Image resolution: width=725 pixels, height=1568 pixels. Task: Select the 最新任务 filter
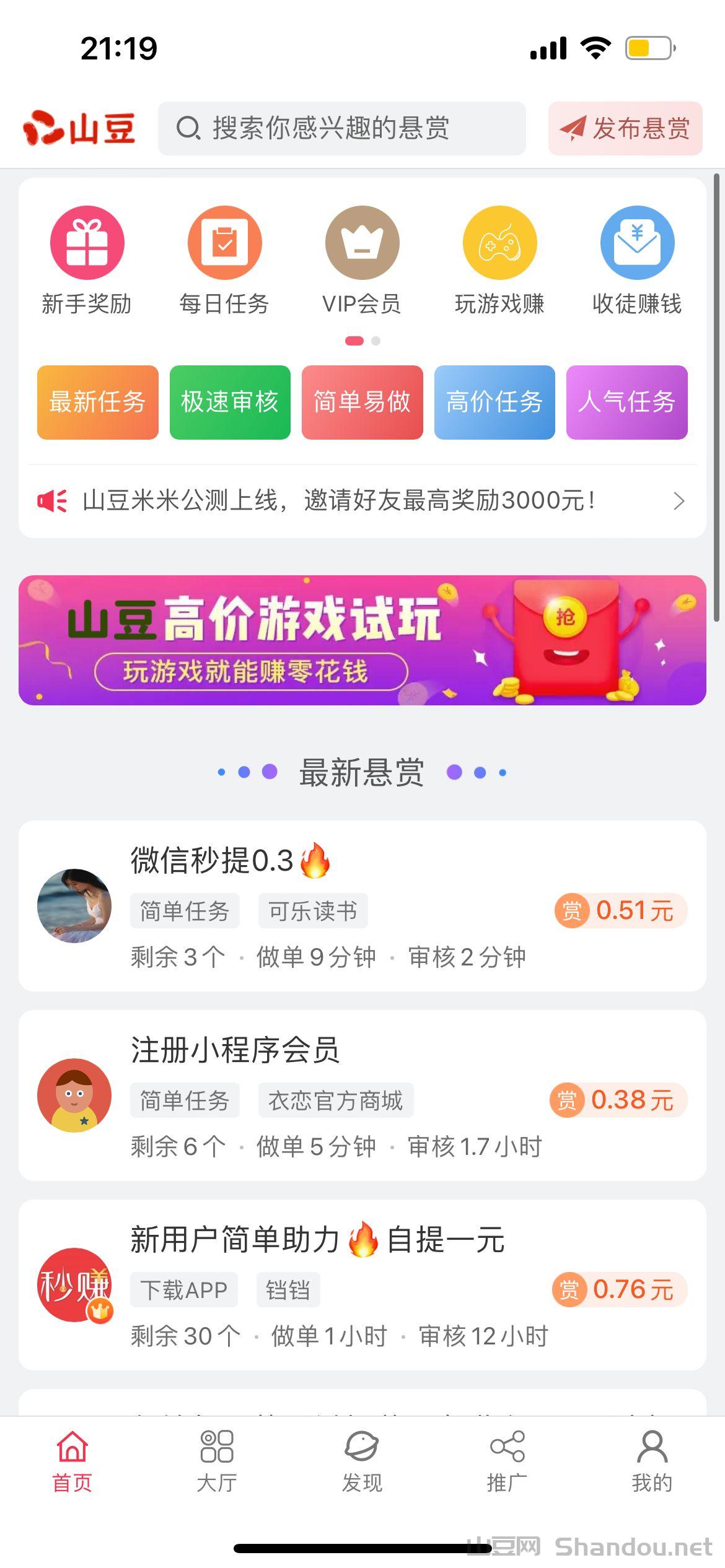[97, 403]
